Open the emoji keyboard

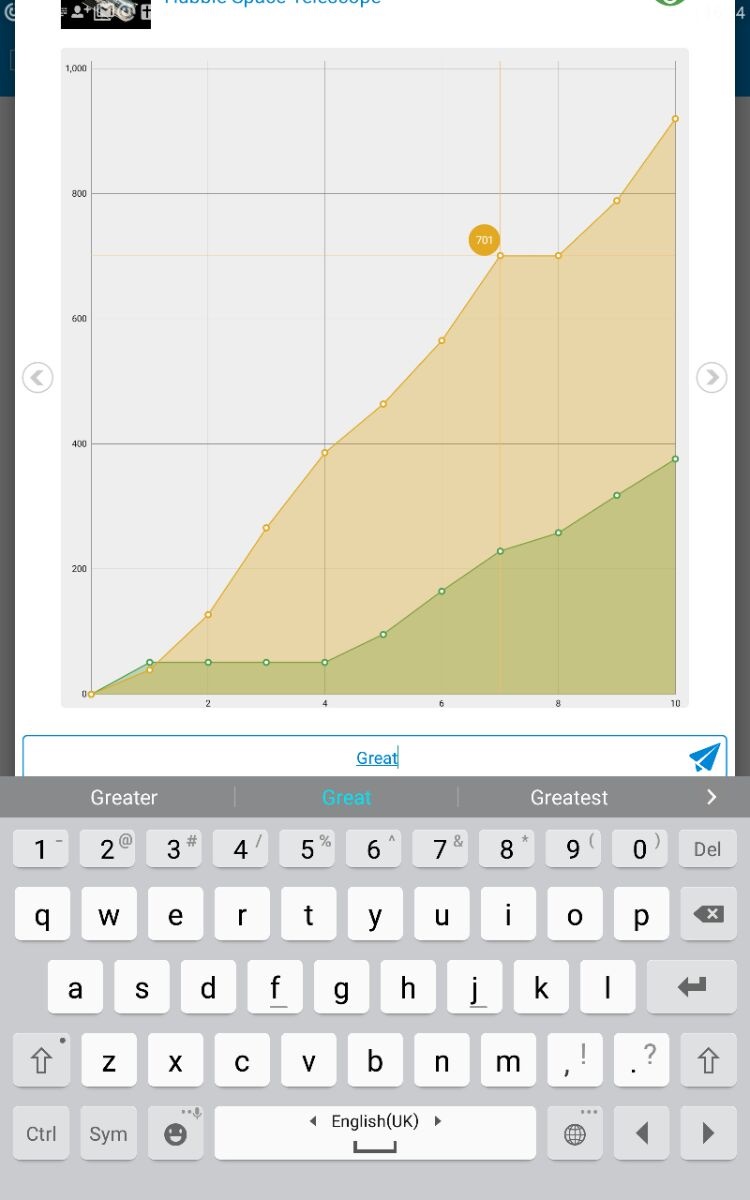point(175,1133)
